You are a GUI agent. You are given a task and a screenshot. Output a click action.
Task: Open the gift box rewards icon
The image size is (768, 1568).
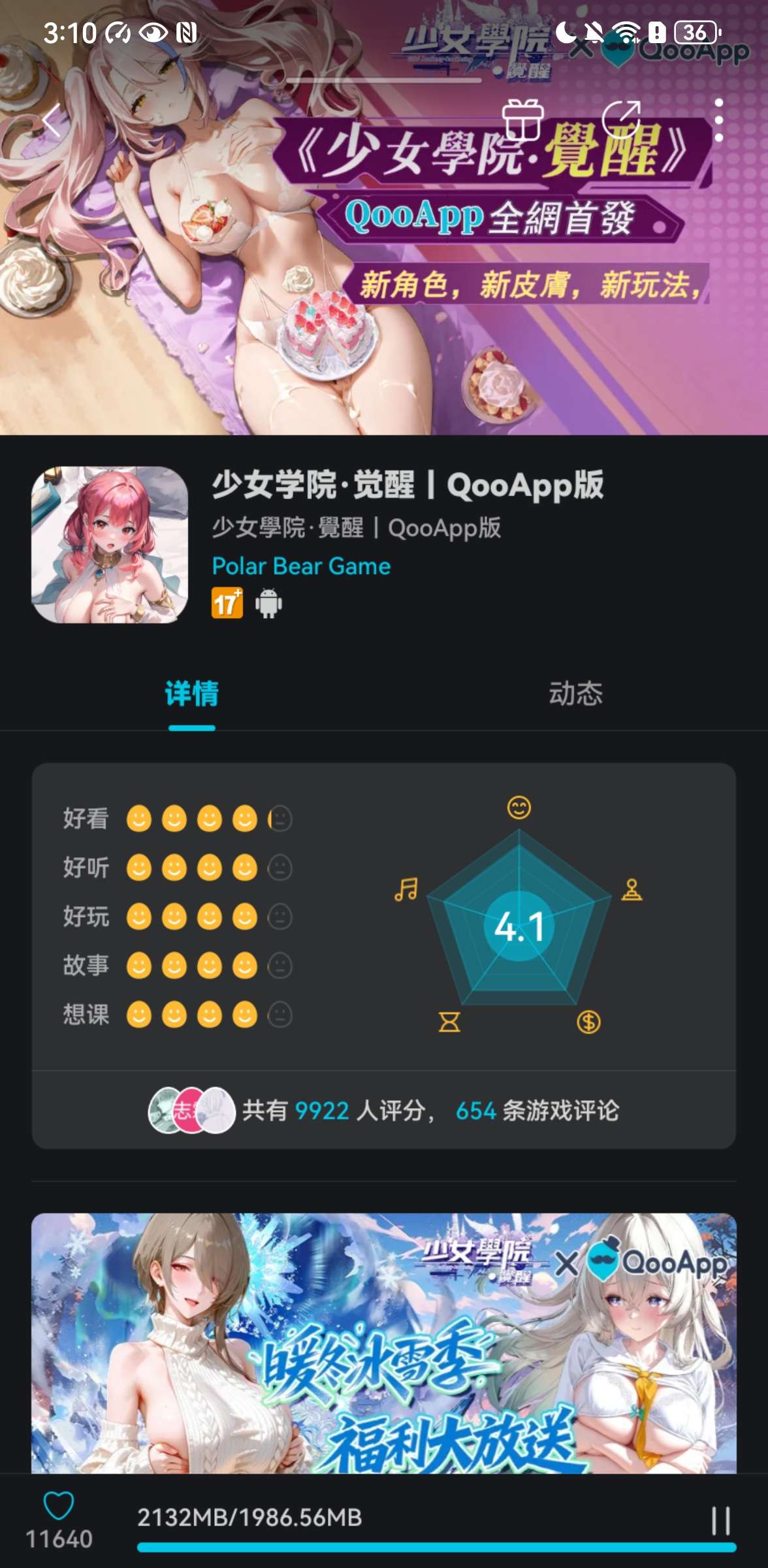(522, 120)
